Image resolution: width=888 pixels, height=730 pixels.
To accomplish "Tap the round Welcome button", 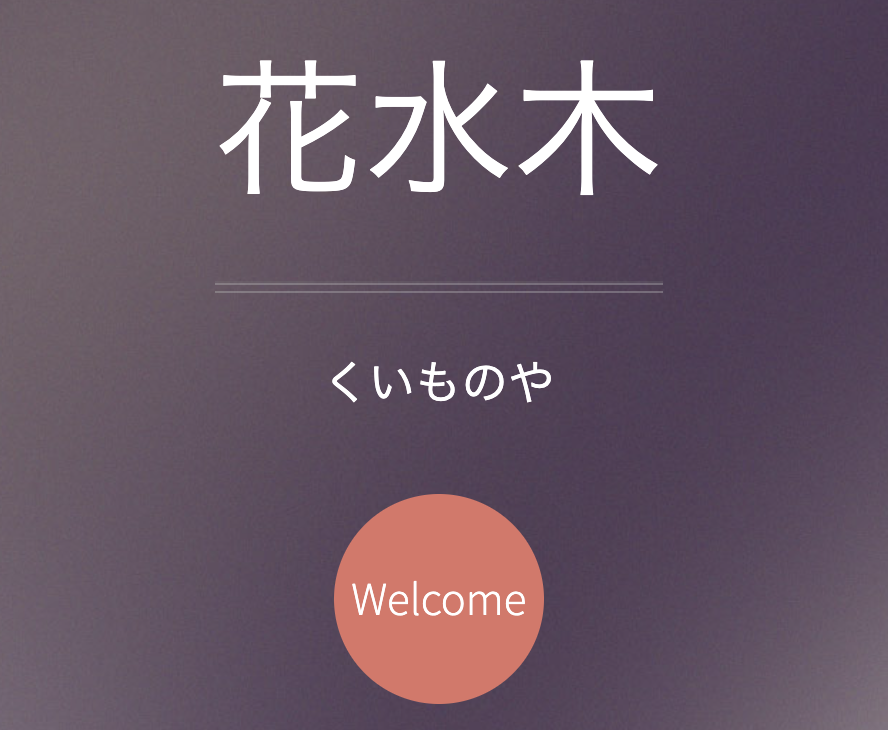I will 439,599.
